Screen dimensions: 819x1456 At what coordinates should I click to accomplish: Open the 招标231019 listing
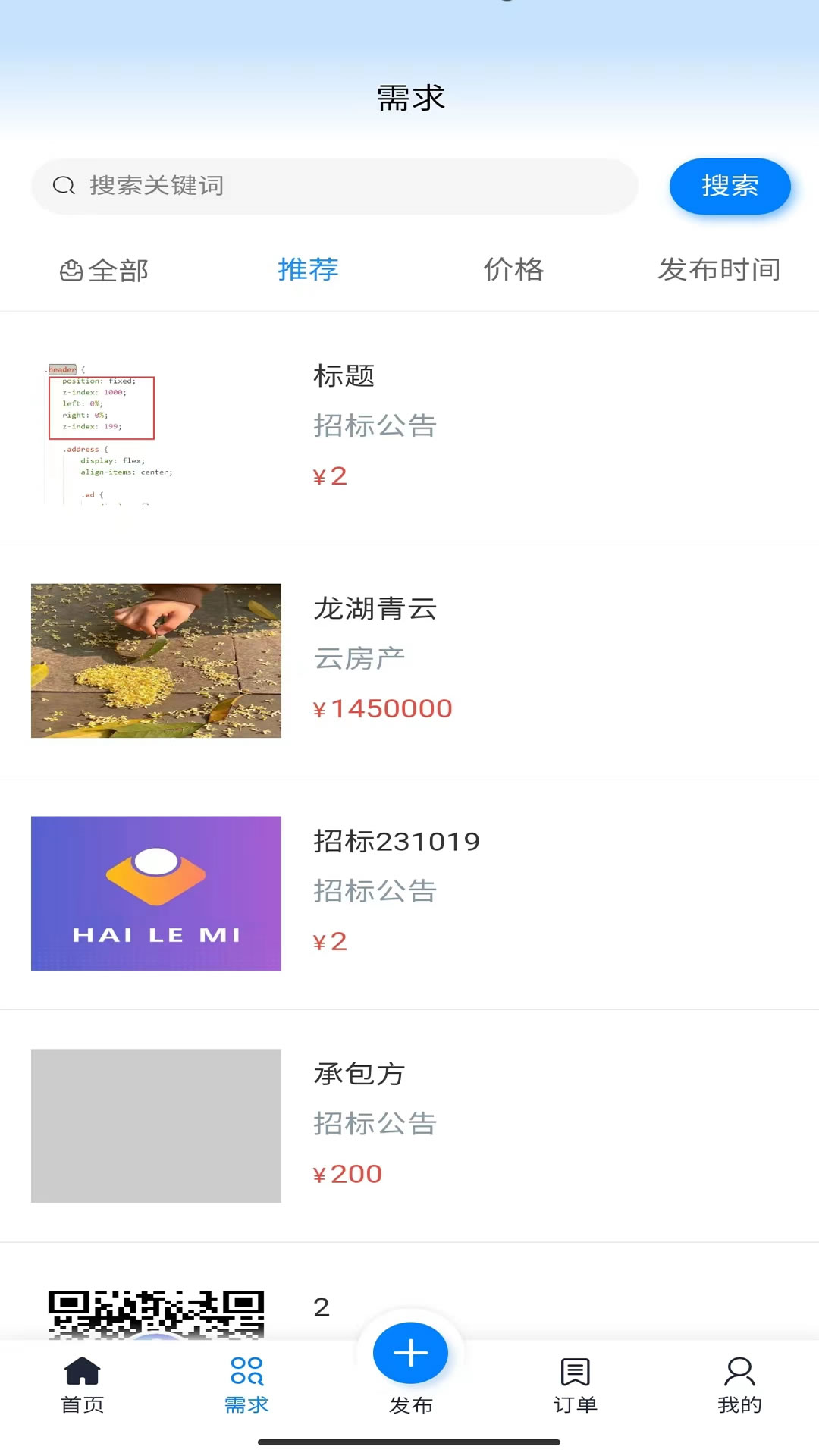(409, 893)
